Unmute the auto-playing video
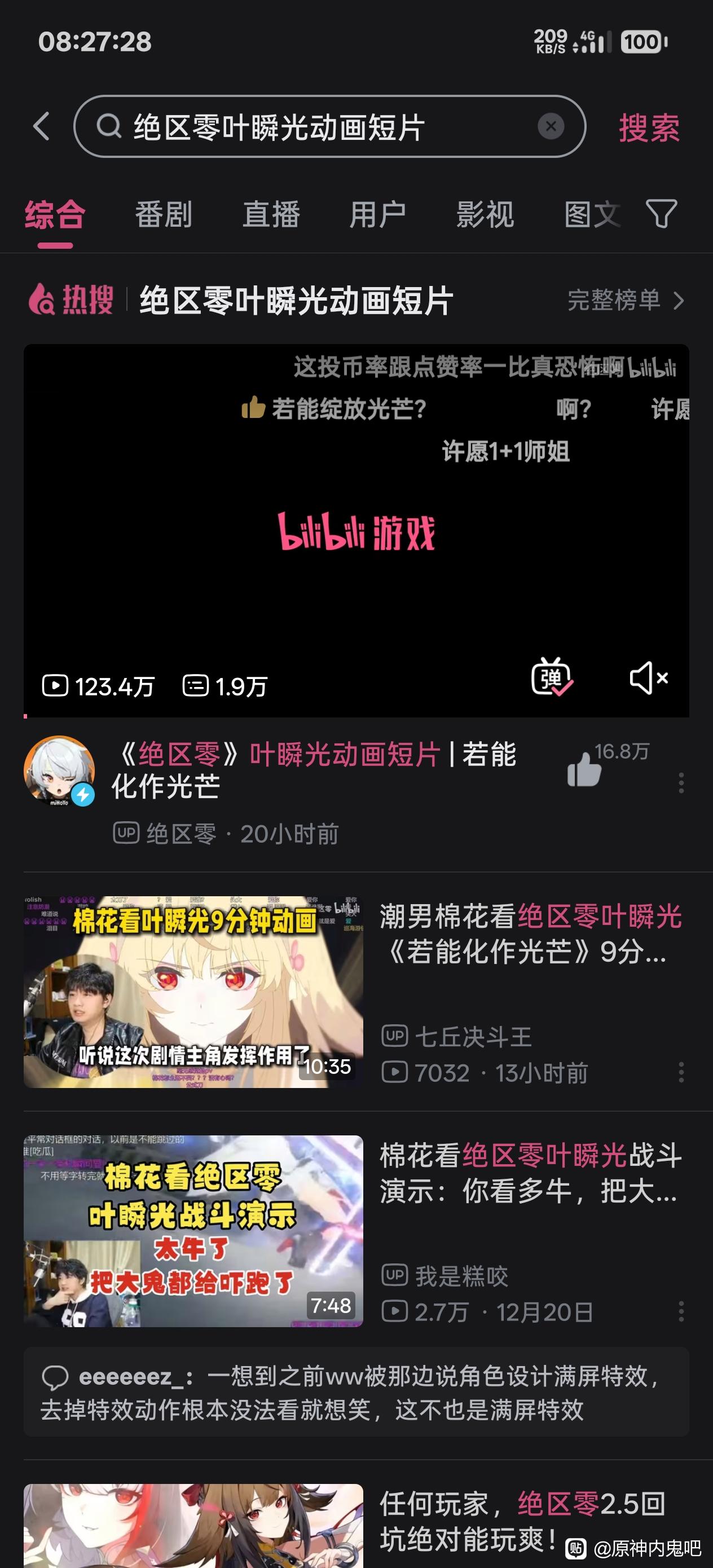Screen dimensions: 713x1568 pos(648,677)
